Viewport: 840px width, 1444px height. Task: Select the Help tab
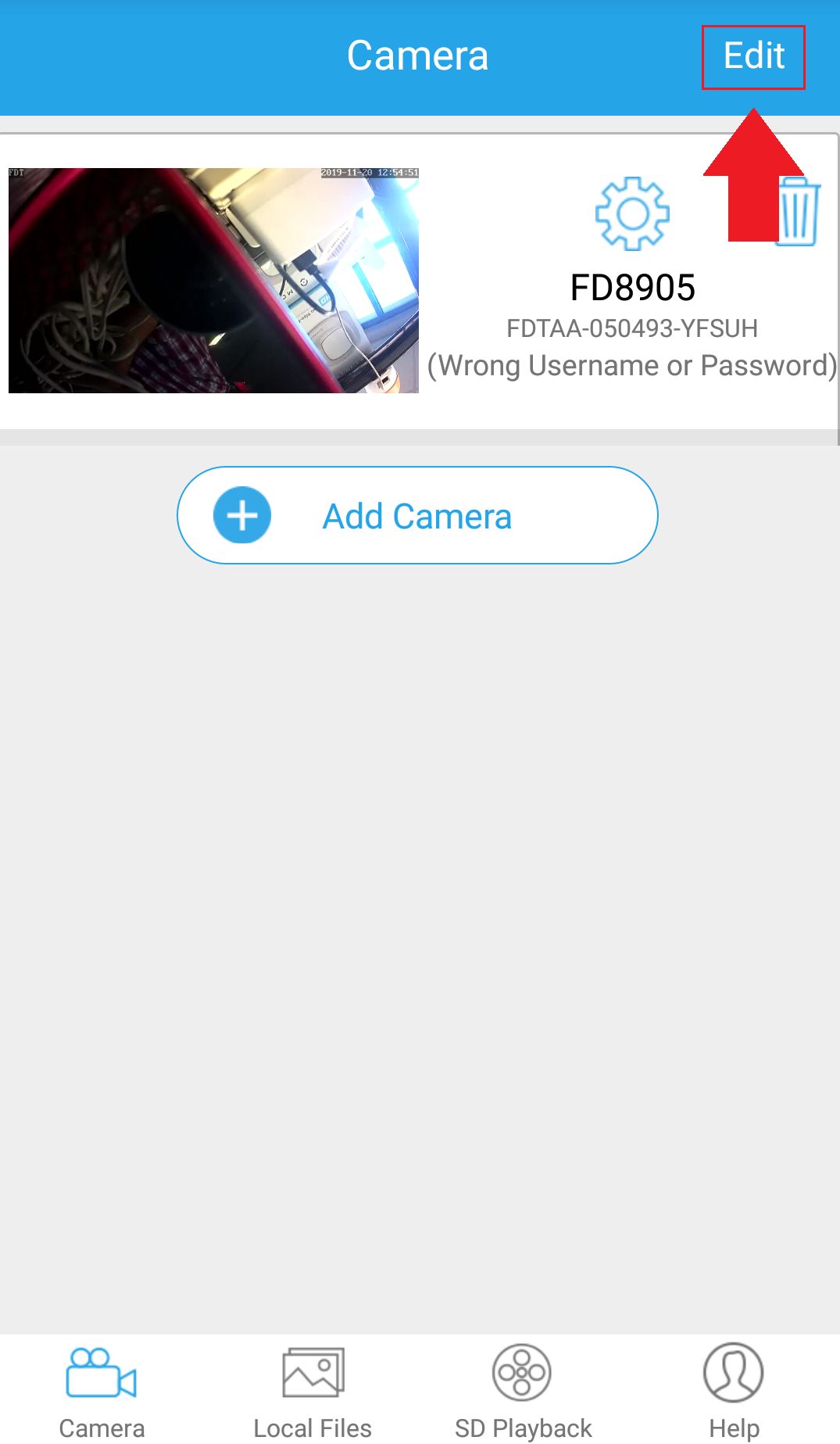click(x=733, y=1391)
